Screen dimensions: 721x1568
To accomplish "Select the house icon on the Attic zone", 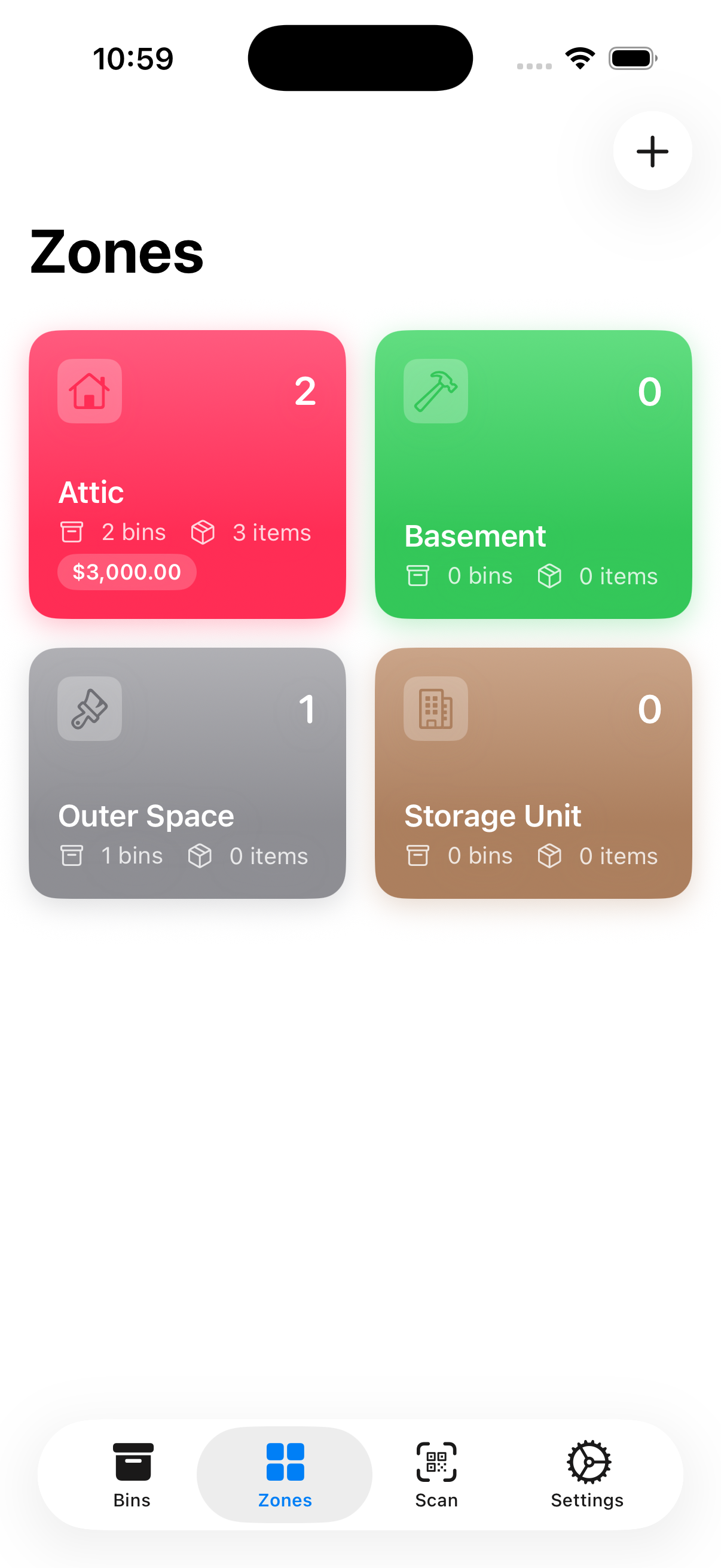I will [90, 391].
